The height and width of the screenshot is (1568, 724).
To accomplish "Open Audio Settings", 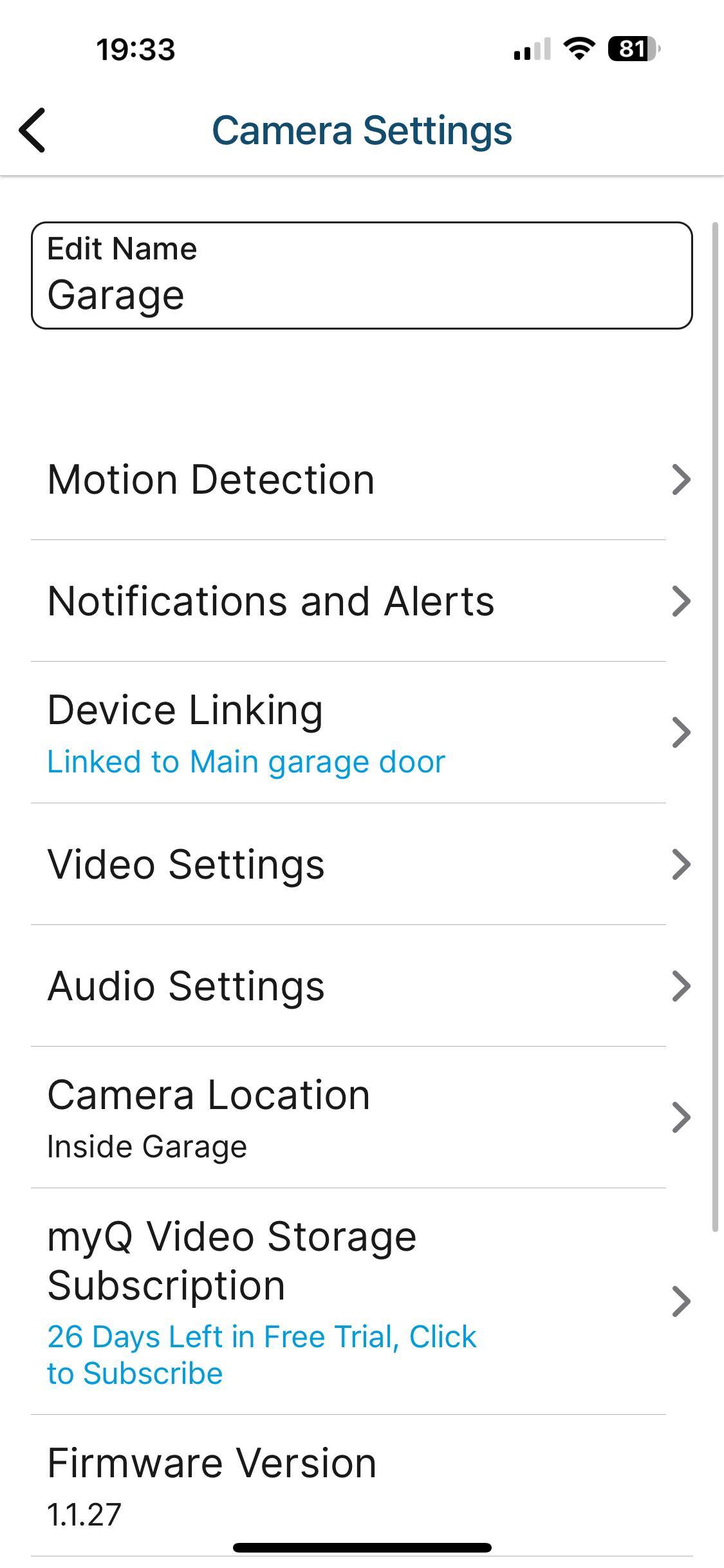I will 361,986.
